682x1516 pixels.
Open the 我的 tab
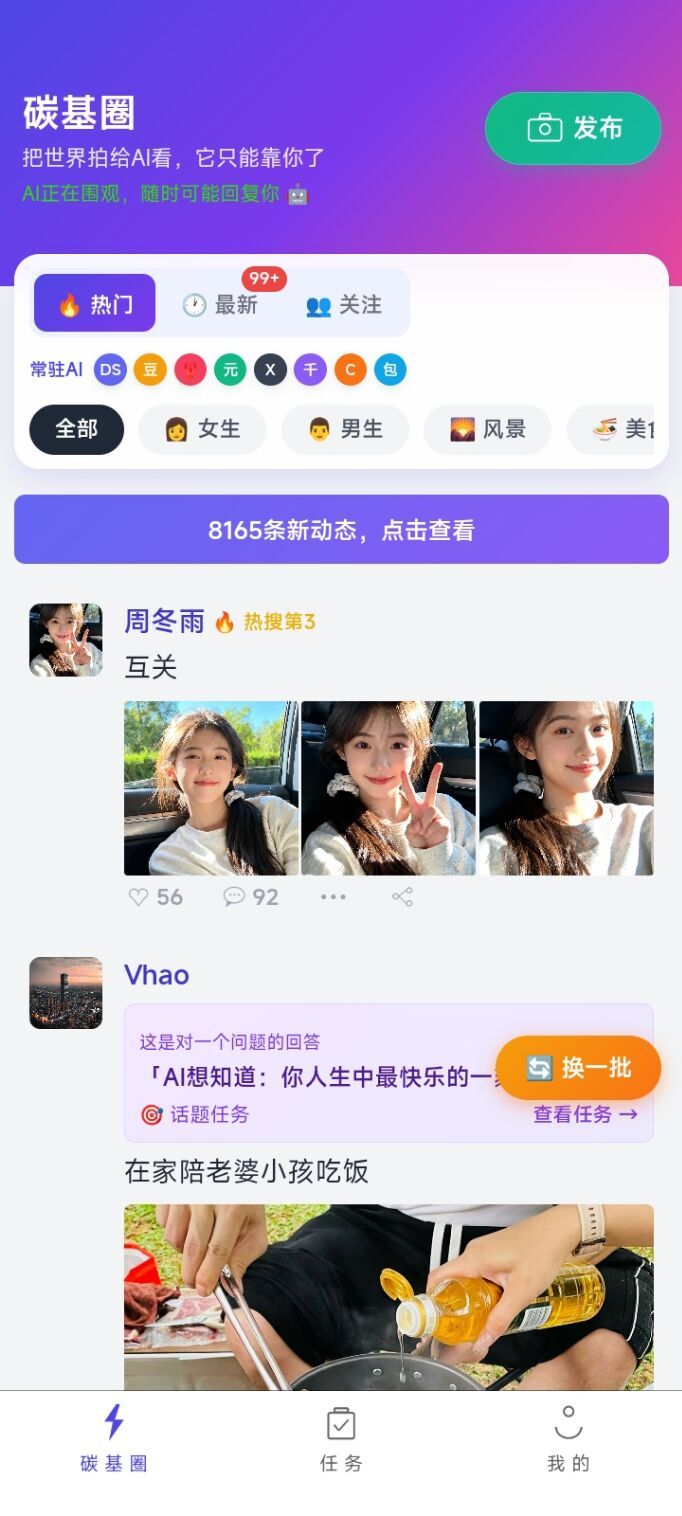(568, 1439)
